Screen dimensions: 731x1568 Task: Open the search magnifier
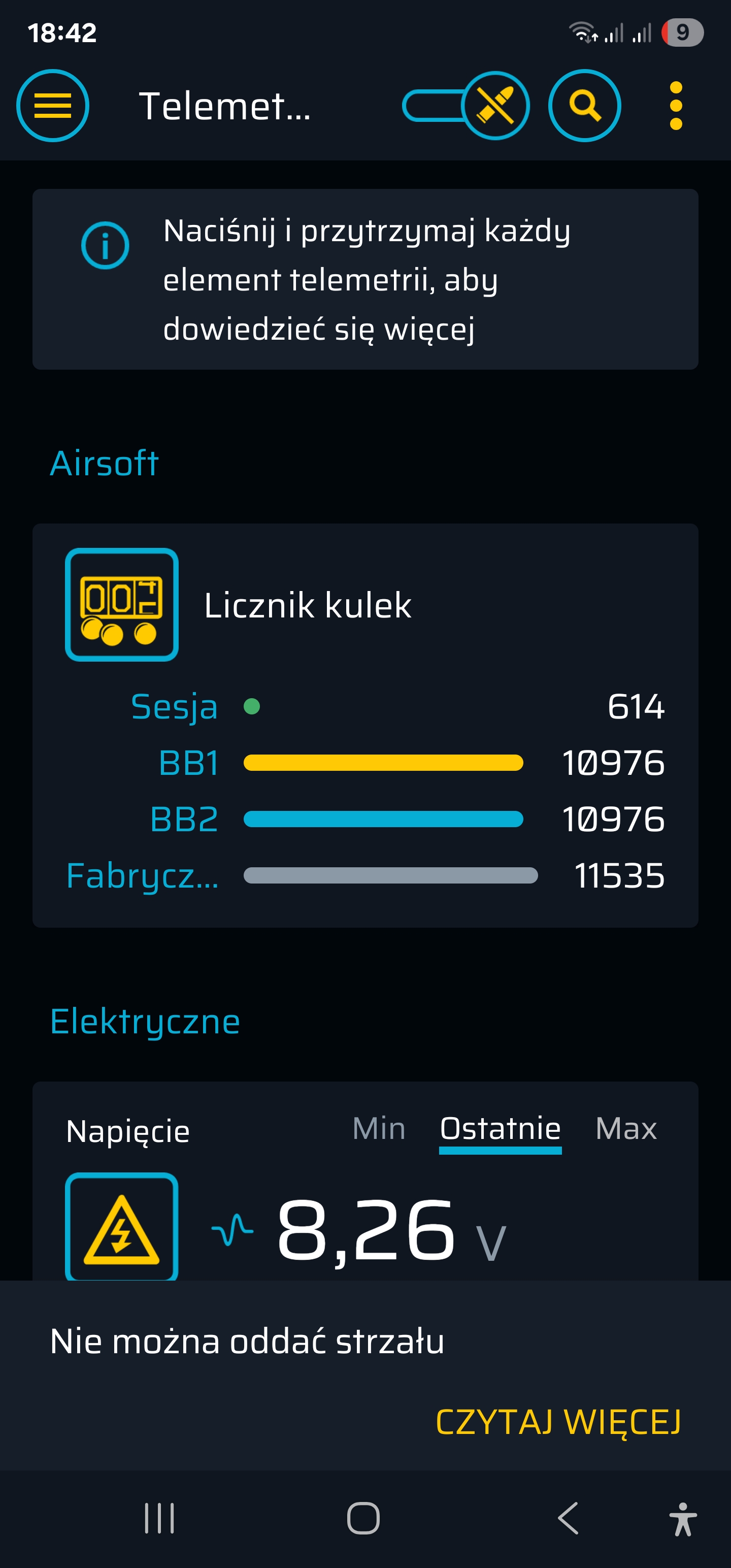(x=584, y=105)
